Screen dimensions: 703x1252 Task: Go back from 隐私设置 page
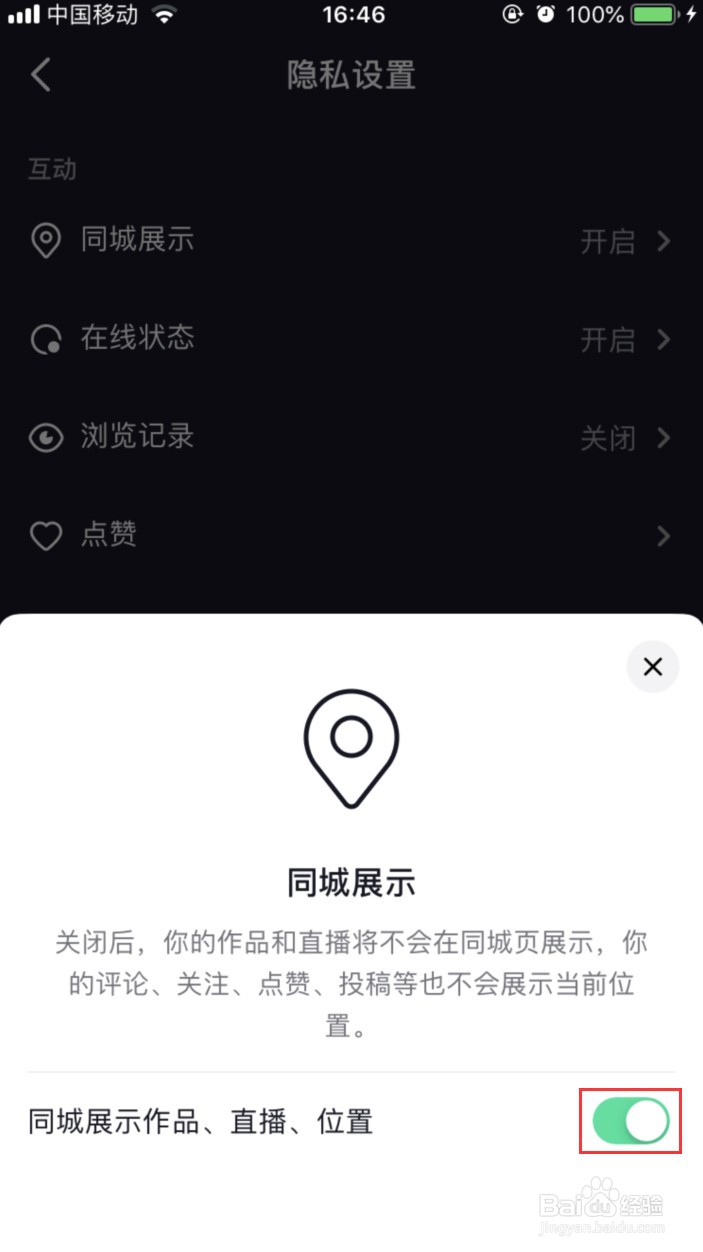[41, 75]
